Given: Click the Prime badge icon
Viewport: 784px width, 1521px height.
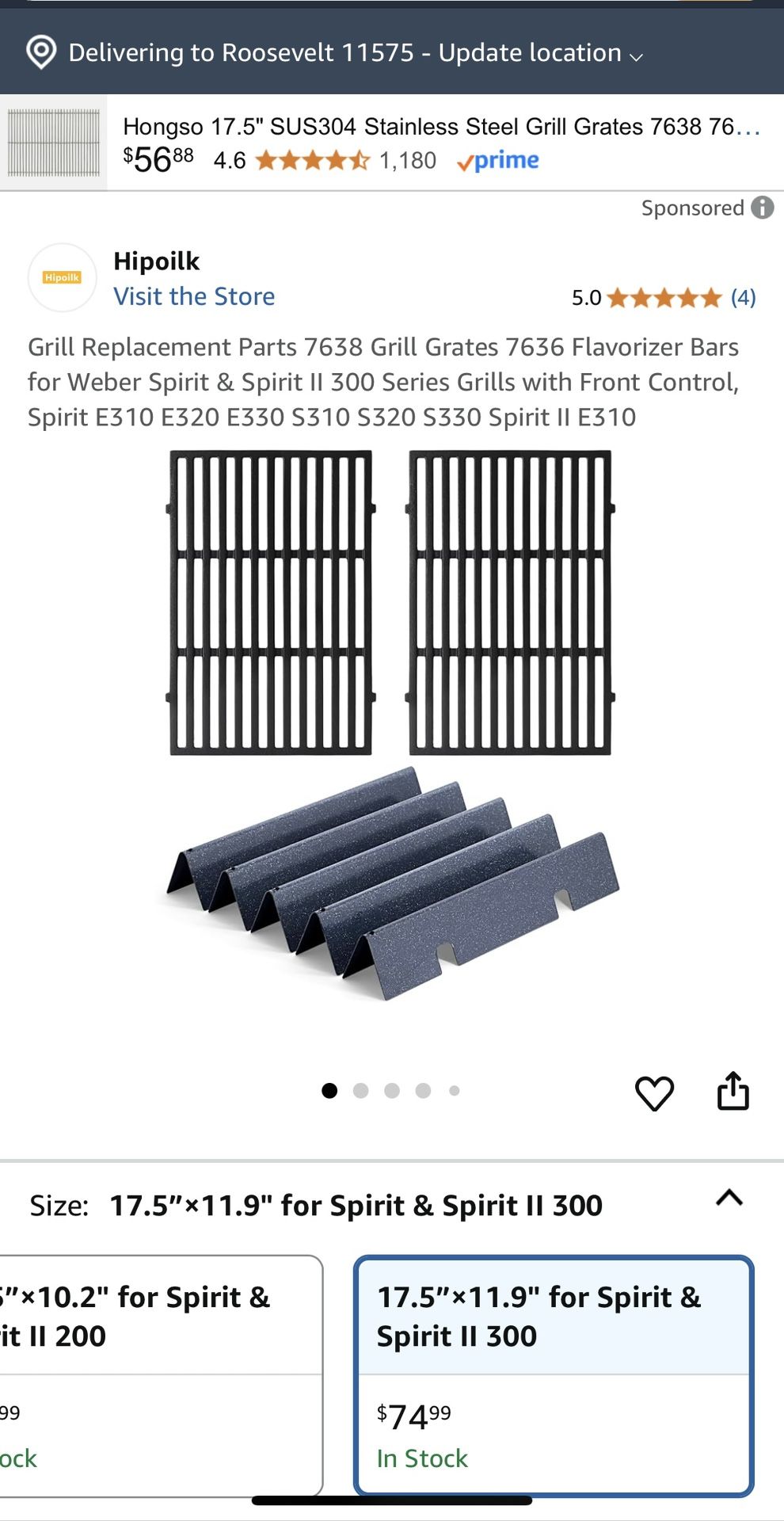Looking at the screenshot, I should (x=497, y=161).
